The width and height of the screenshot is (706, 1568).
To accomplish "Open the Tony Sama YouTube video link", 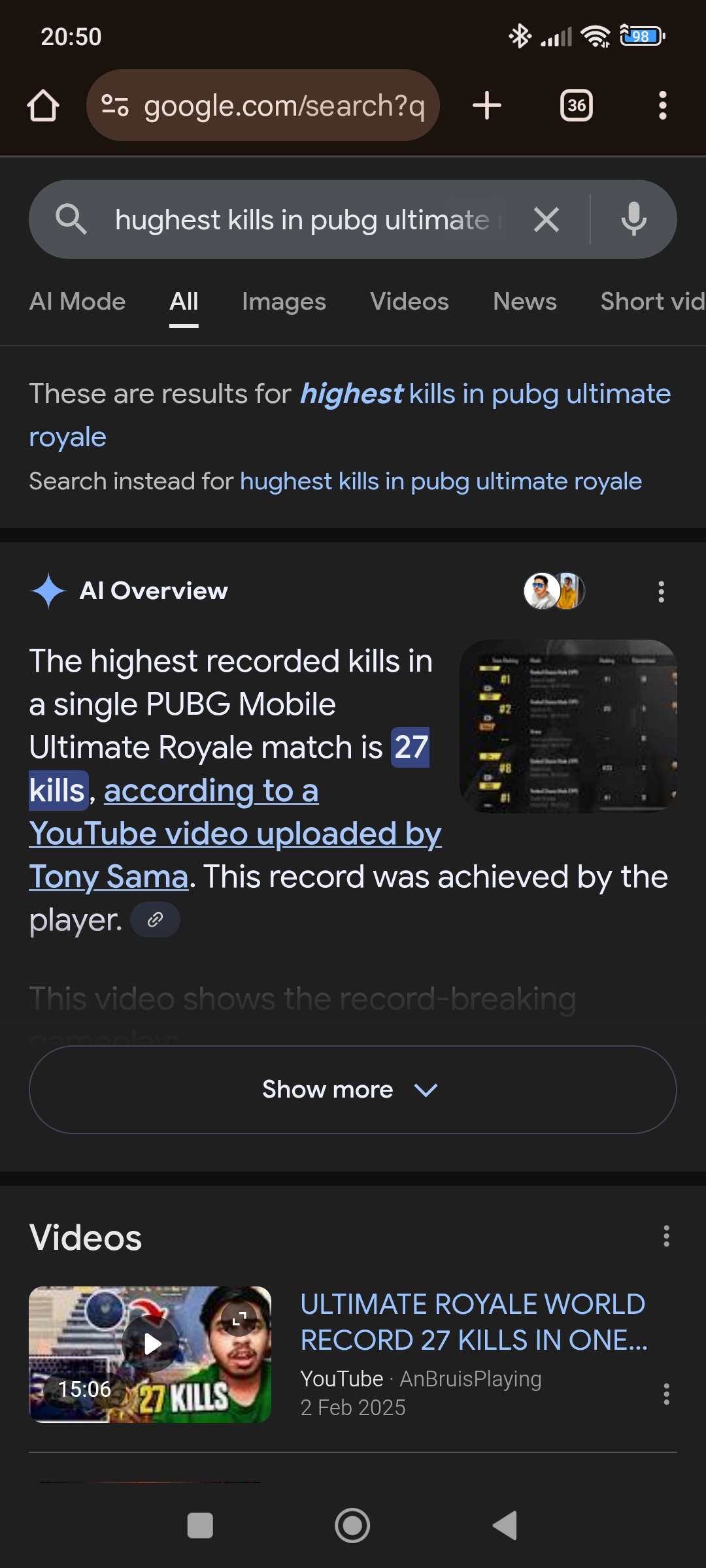I will point(235,834).
